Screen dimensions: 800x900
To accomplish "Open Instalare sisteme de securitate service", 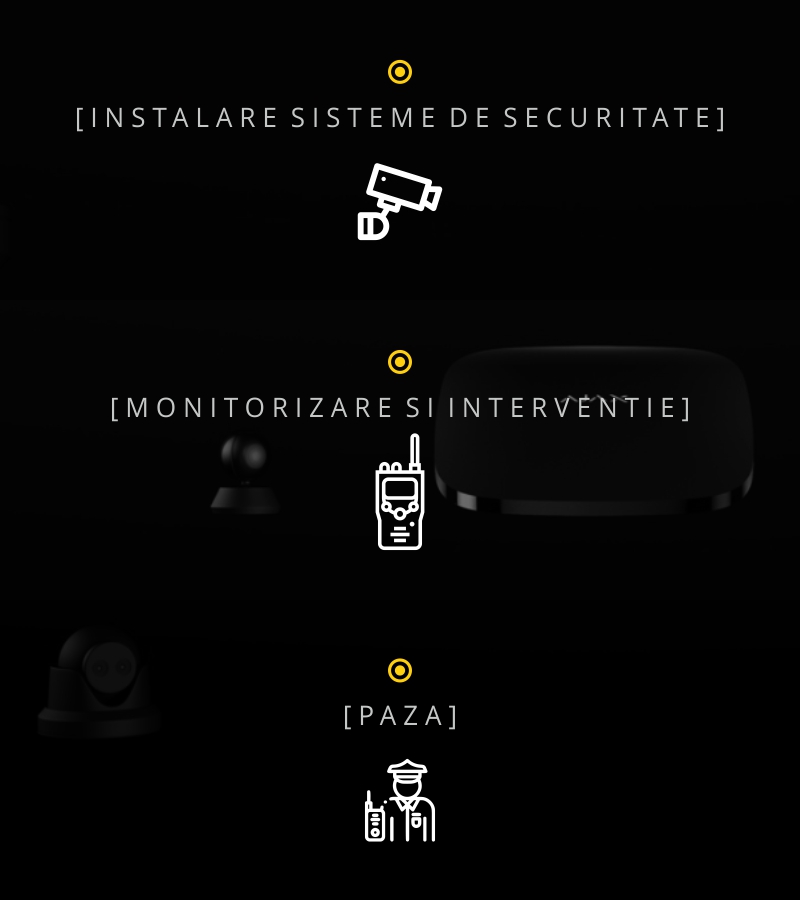I will pos(401,118).
